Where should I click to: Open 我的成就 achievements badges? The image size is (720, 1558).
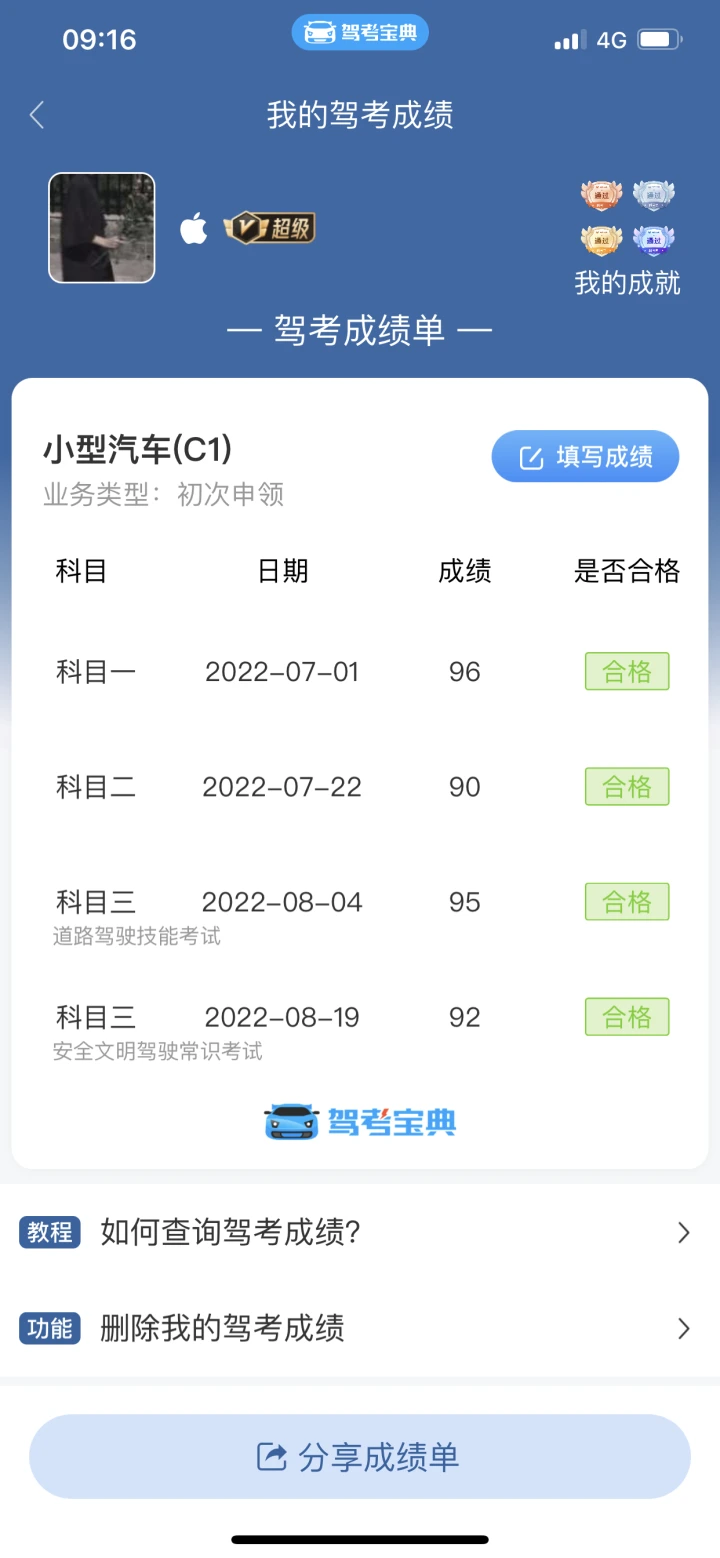point(627,238)
